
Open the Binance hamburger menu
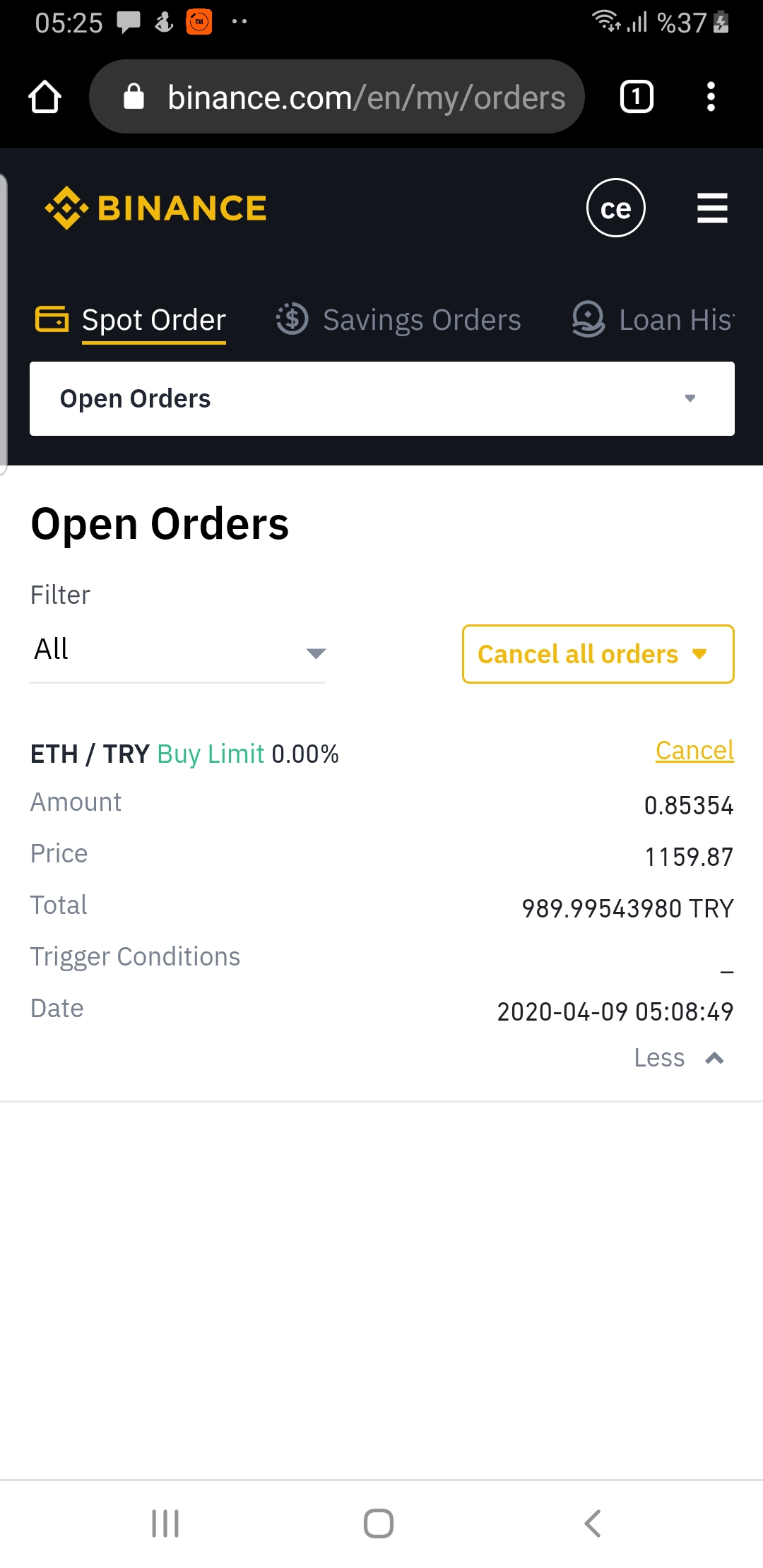[x=712, y=208]
